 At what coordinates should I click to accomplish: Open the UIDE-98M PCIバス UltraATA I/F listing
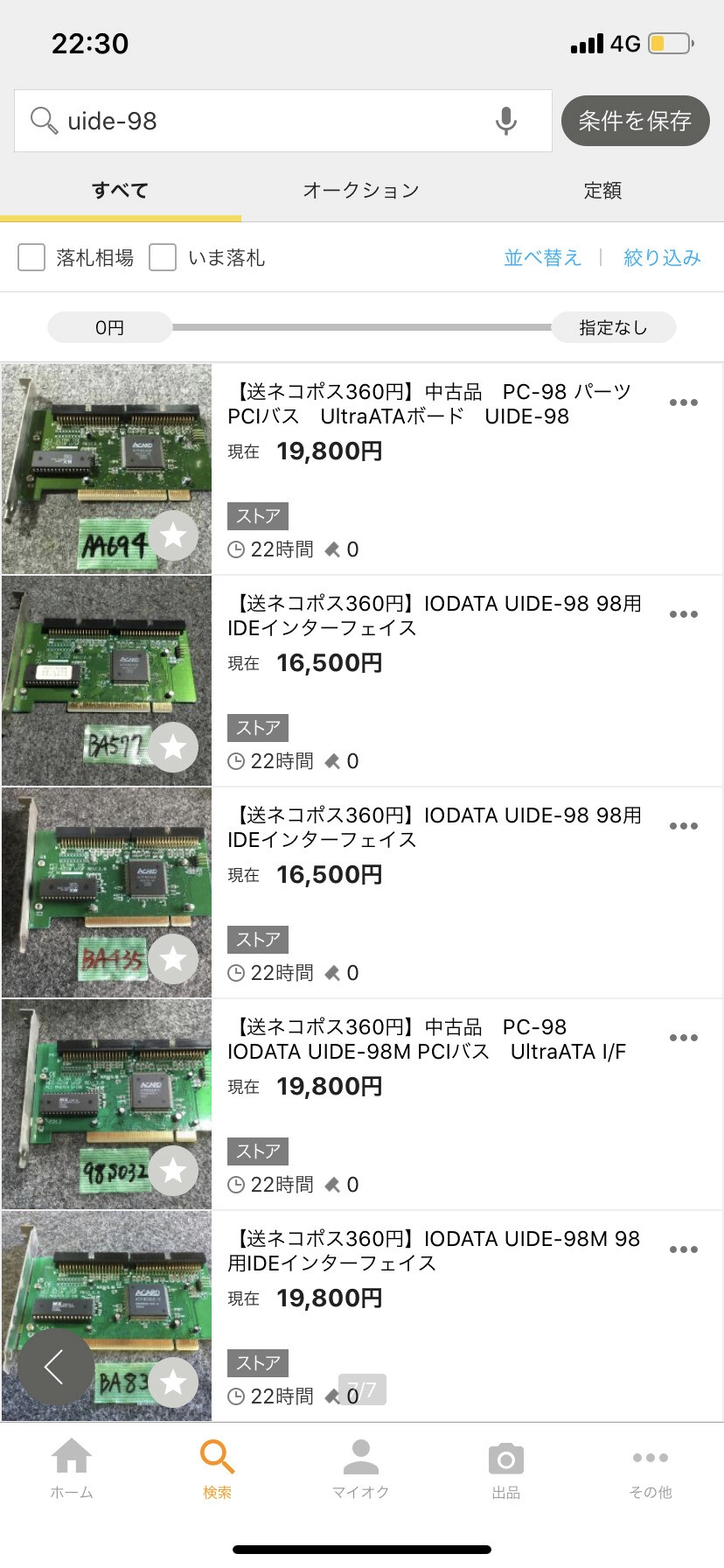click(x=427, y=1039)
